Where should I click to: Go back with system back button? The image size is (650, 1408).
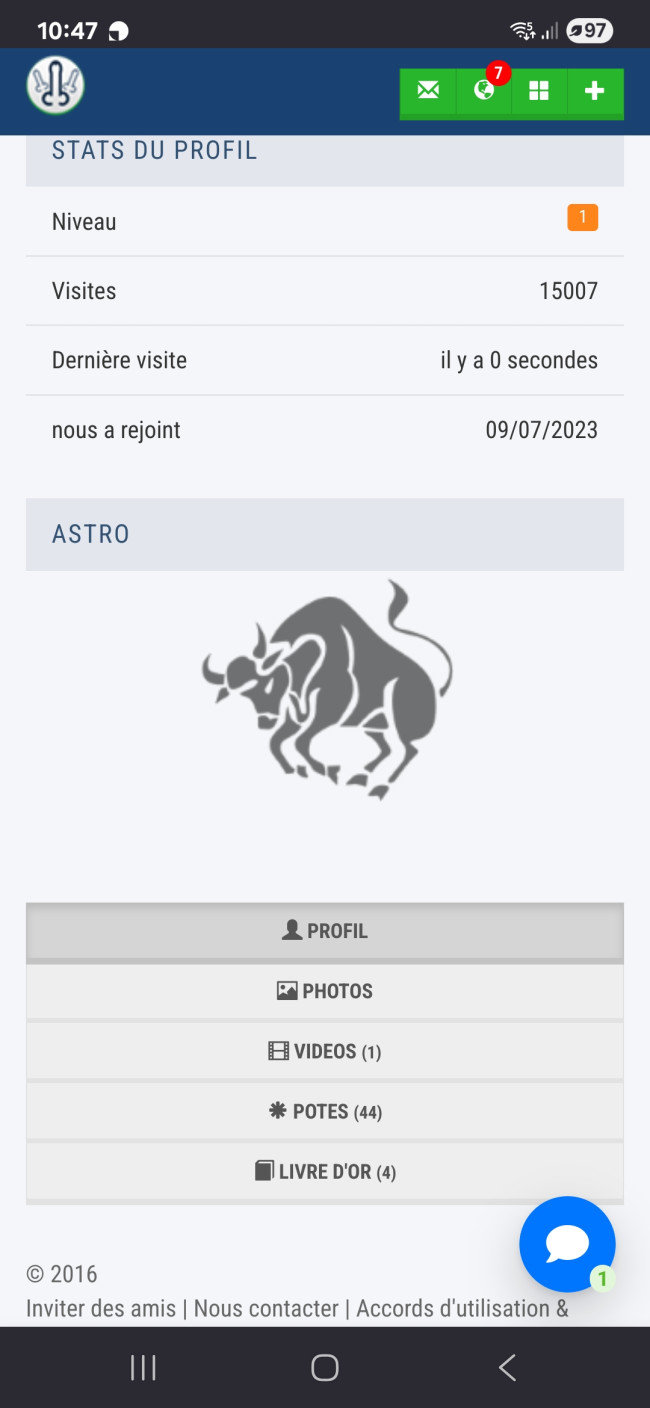pos(507,1368)
